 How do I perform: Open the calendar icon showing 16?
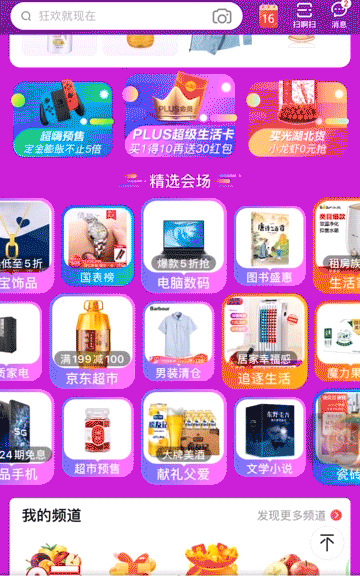269,16
